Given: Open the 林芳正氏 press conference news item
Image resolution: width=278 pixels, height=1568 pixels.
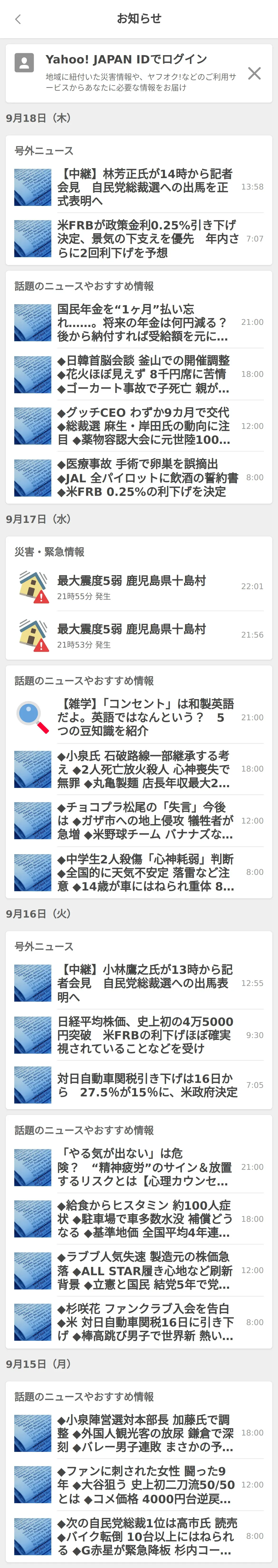Looking at the screenshot, I should click(x=147, y=187).
